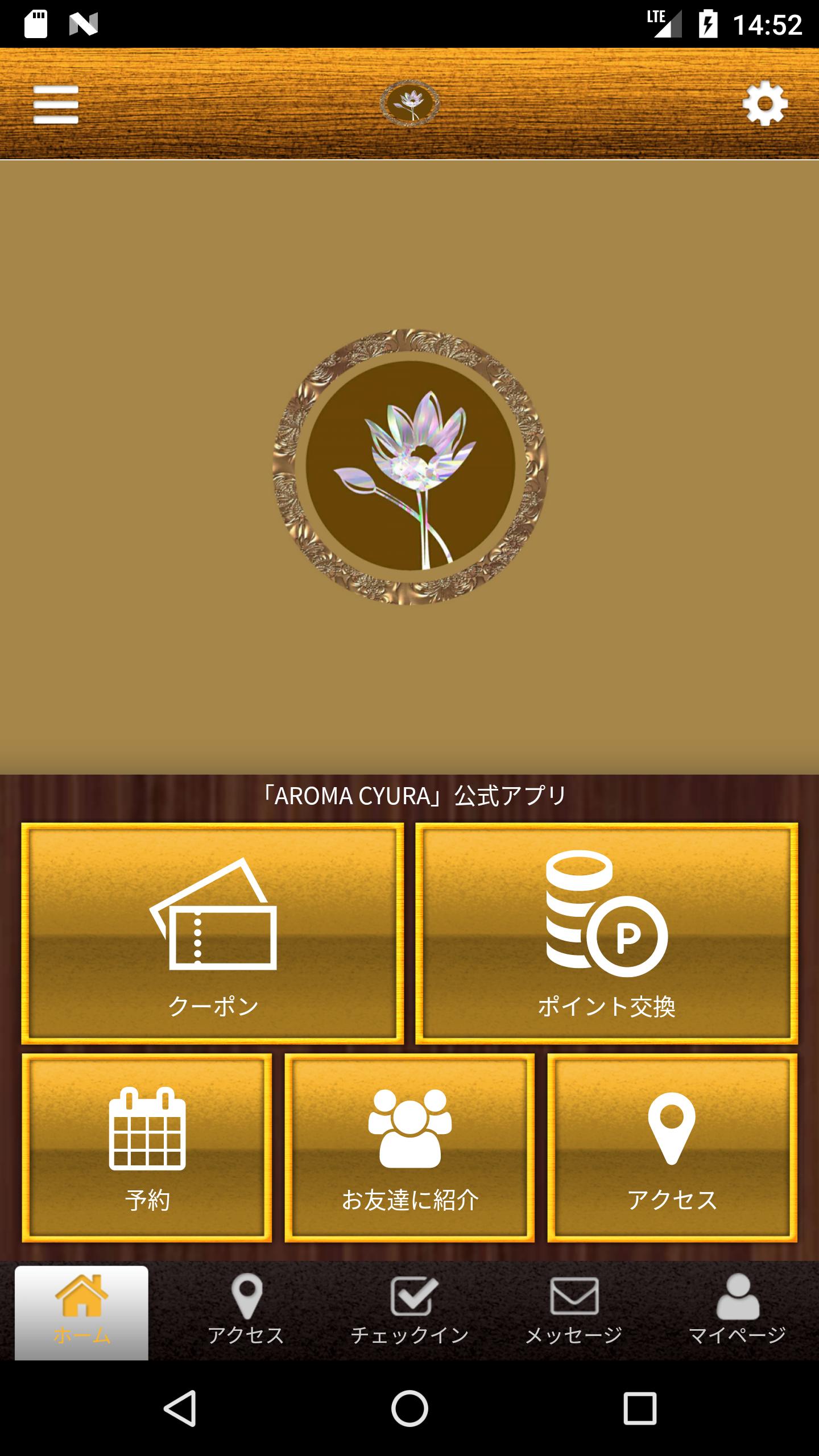The width and height of the screenshot is (819, 1456).
Task: Select お友達に紹介 to refer friends
Action: [409, 1147]
